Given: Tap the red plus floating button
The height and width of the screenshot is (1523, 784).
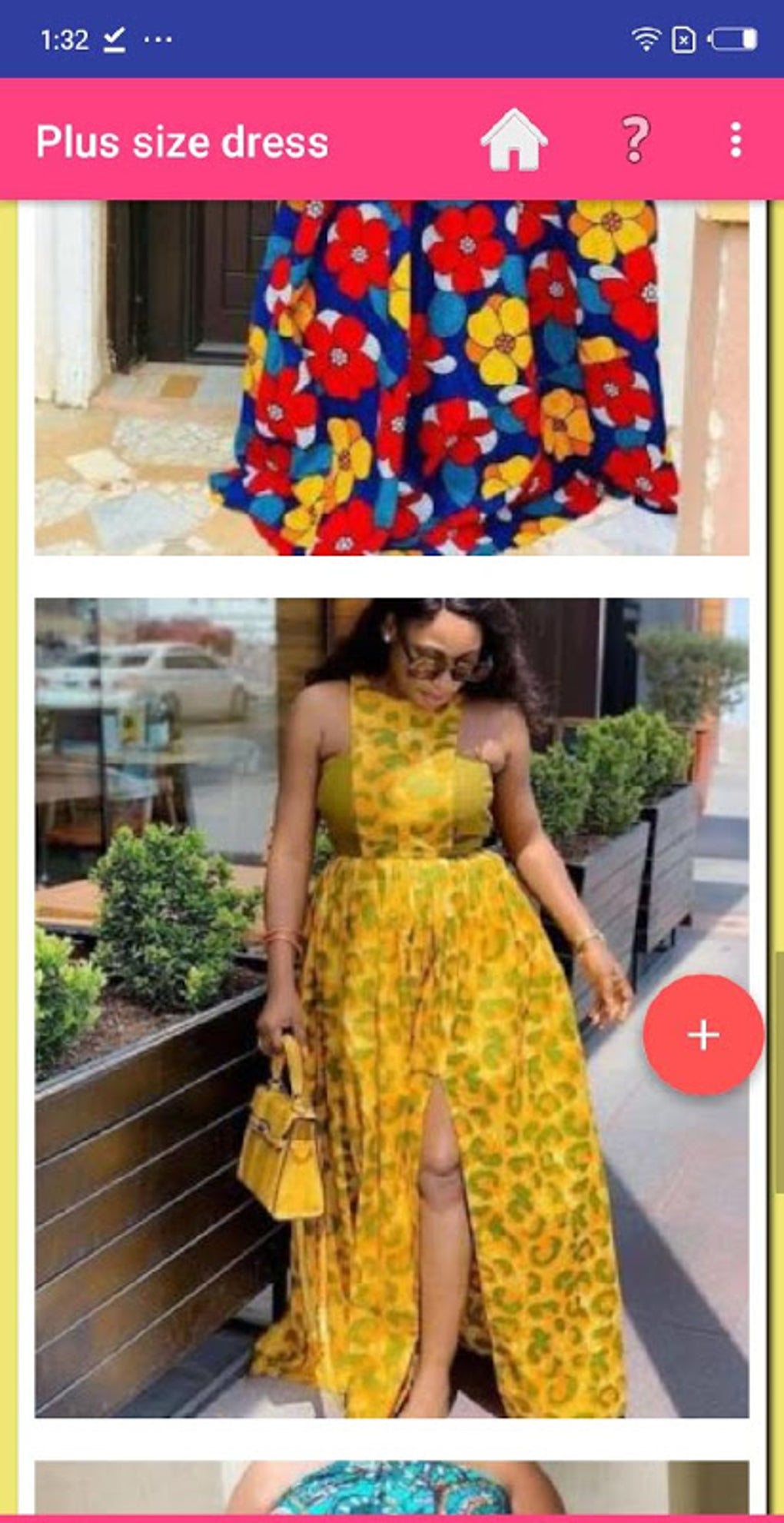Looking at the screenshot, I should click(x=703, y=1035).
